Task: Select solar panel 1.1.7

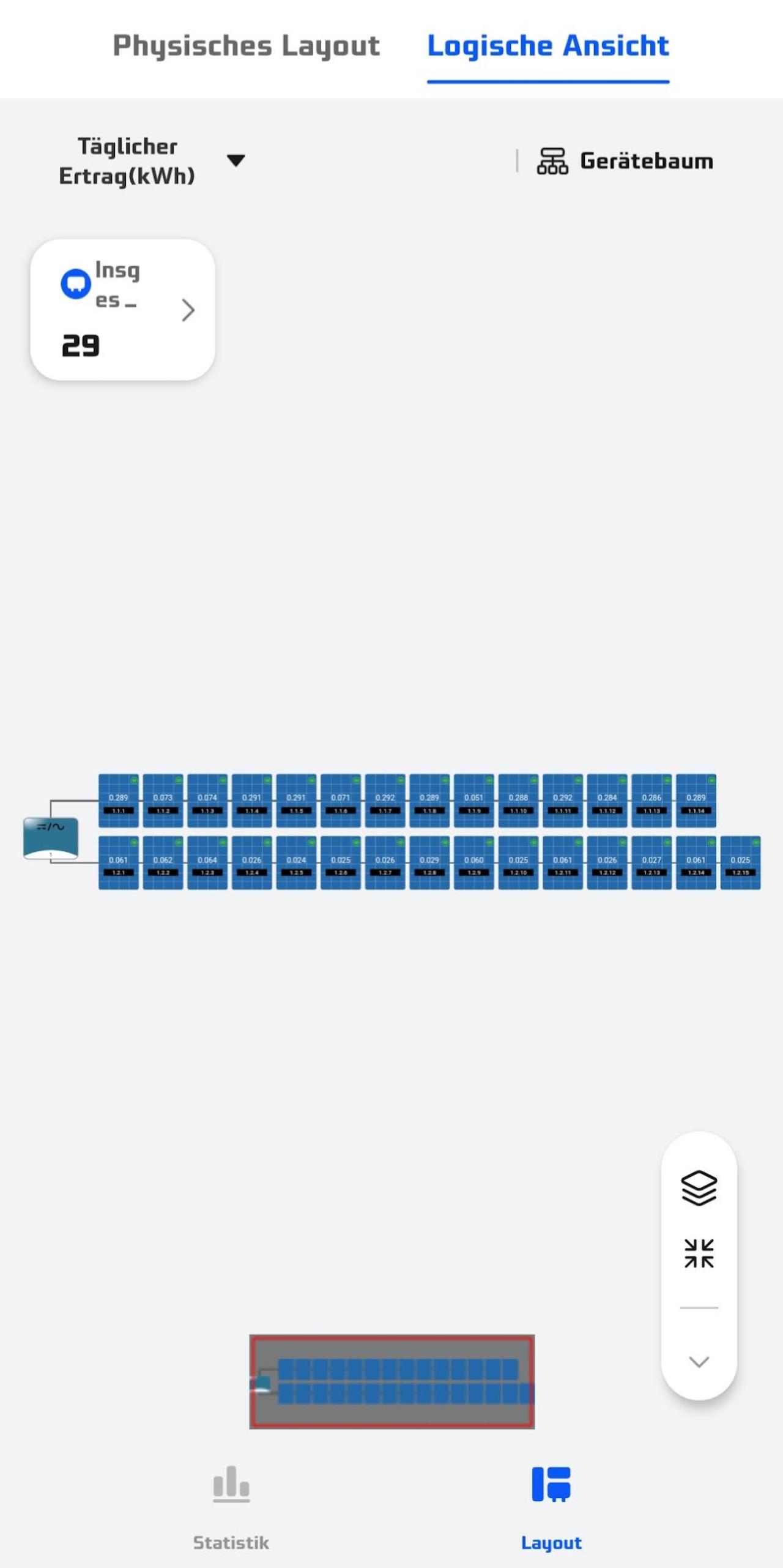Action: 385,801
